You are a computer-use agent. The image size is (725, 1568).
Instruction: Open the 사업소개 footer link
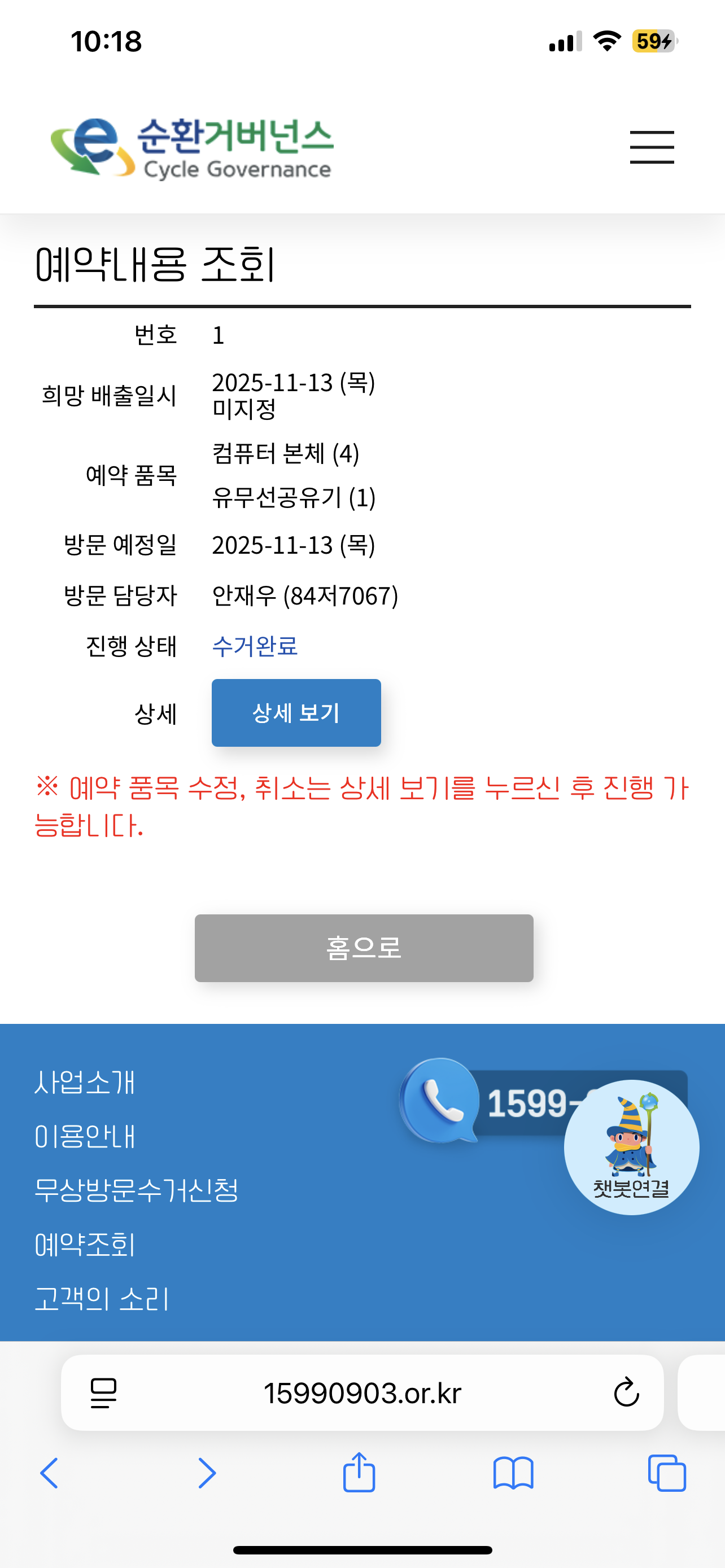click(x=84, y=1081)
